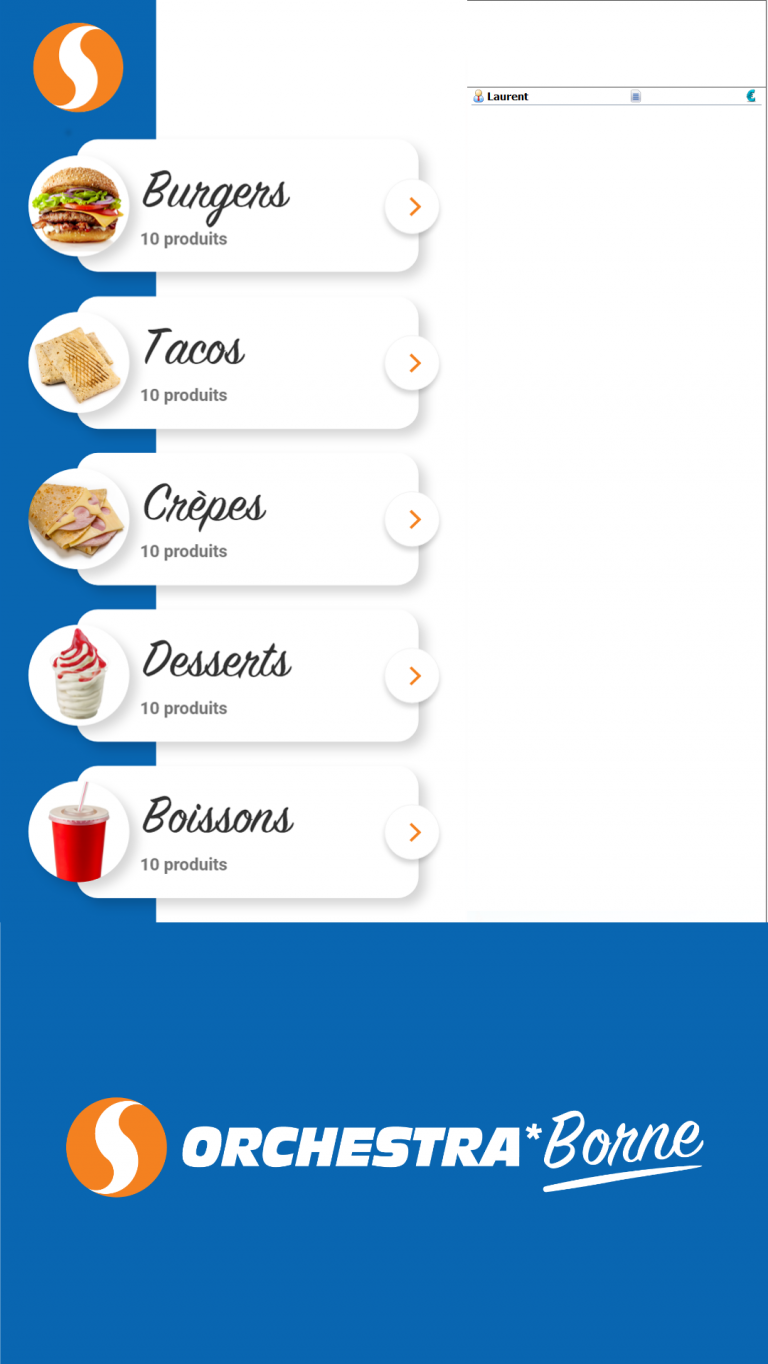The width and height of the screenshot is (768, 1364).
Task: Open the euro icon in Laurent's row
Action: coord(751,96)
